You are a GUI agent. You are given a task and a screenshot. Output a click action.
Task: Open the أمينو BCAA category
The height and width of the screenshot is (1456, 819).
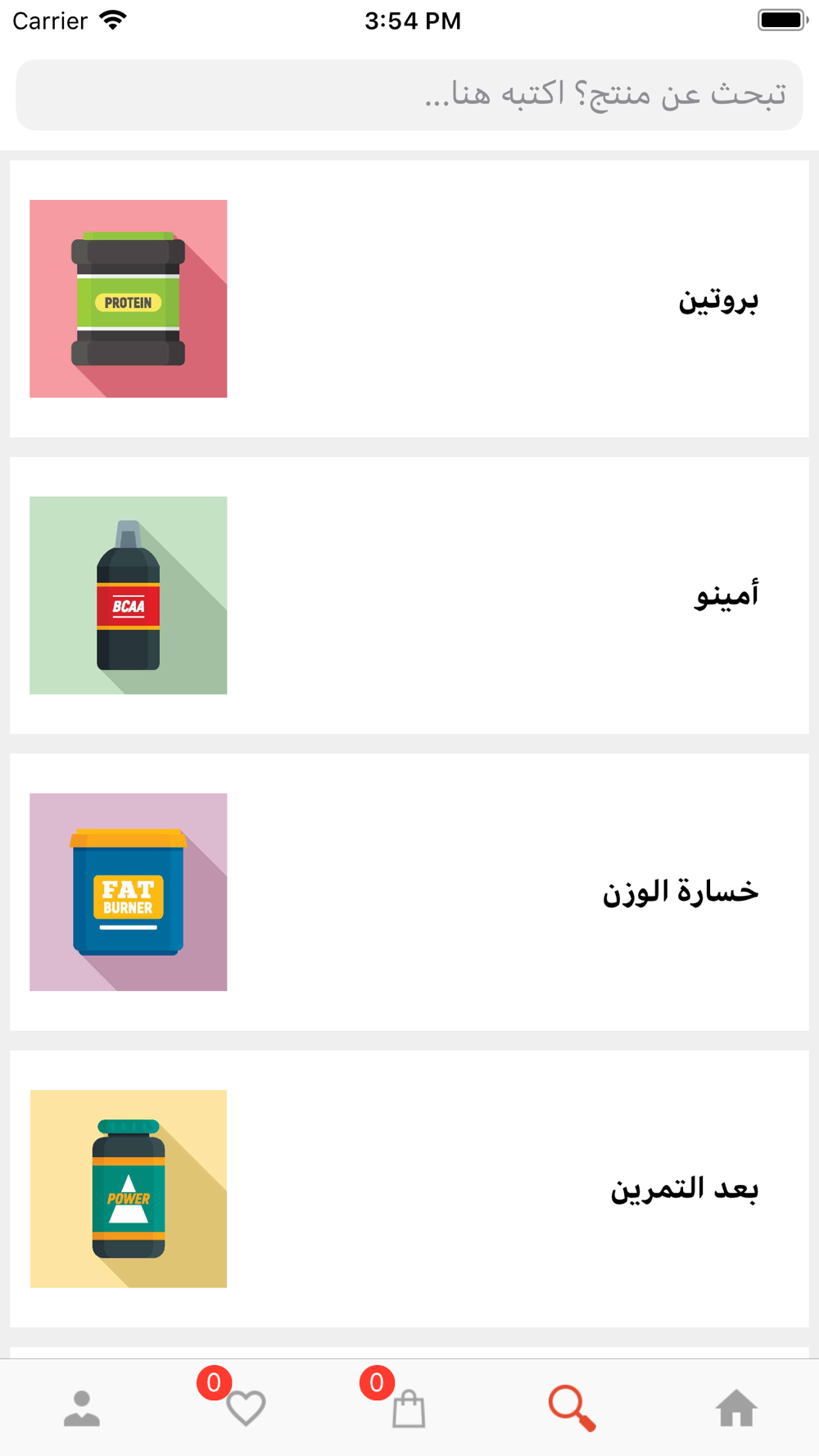pos(409,595)
